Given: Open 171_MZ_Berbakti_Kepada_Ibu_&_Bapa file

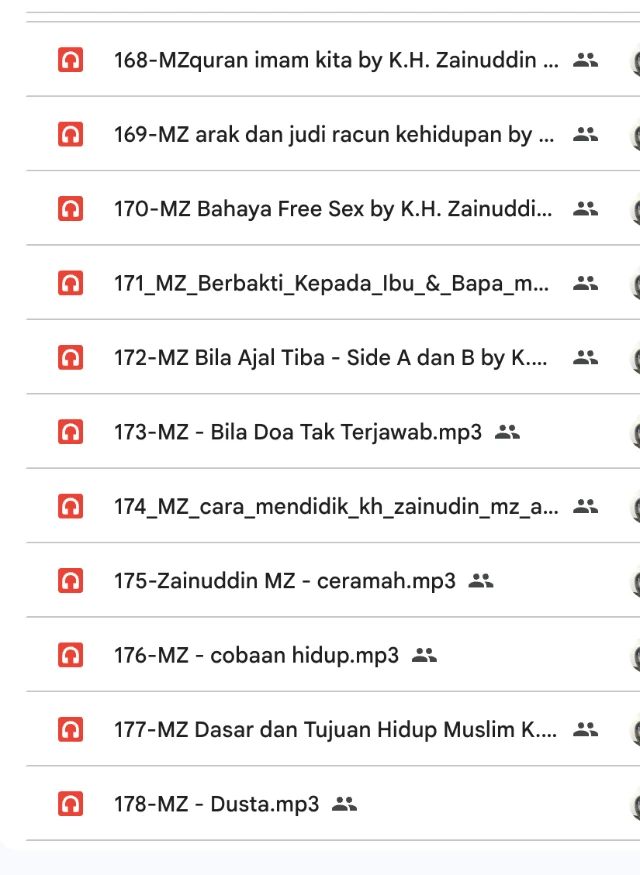Looking at the screenshot, I should click(331, 283).
